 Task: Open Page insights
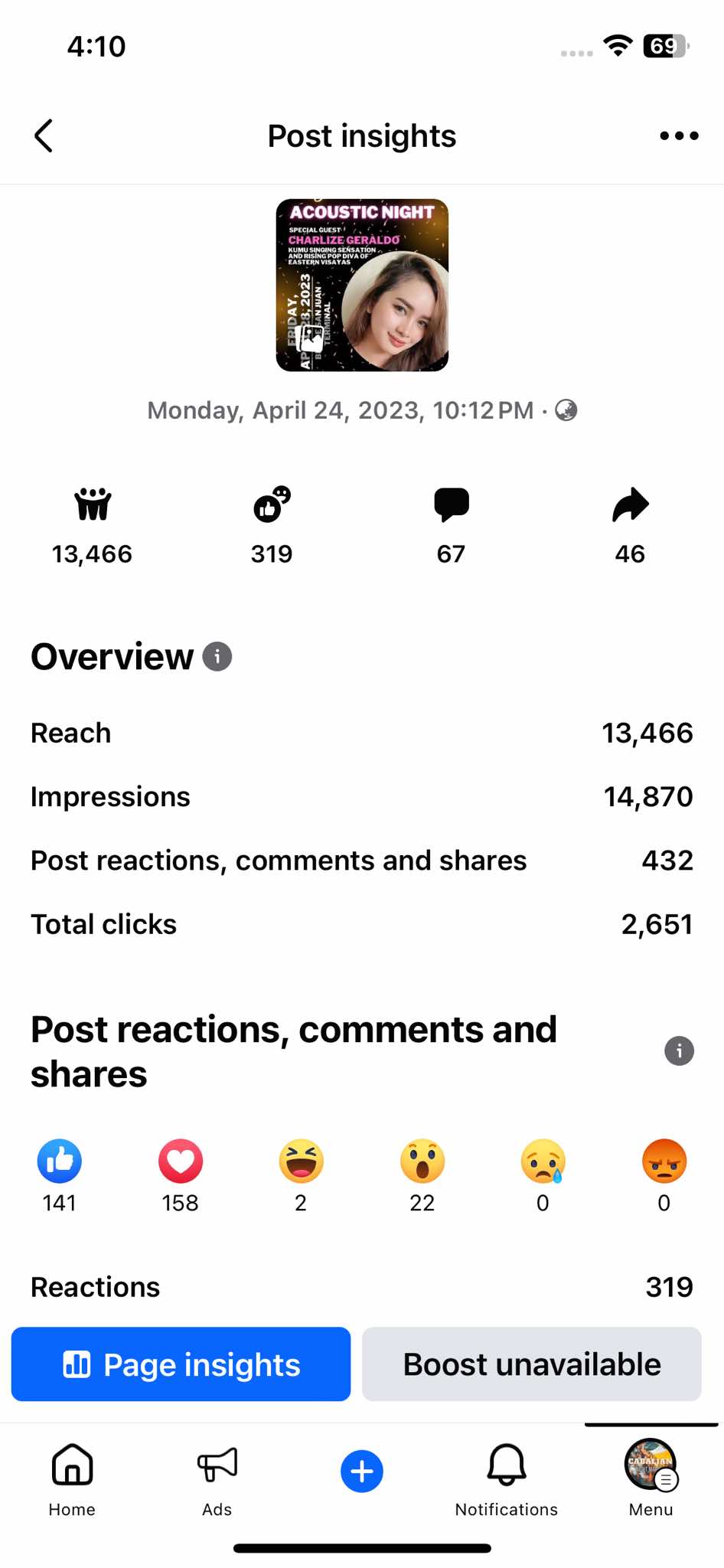(x=181, y=1364)
